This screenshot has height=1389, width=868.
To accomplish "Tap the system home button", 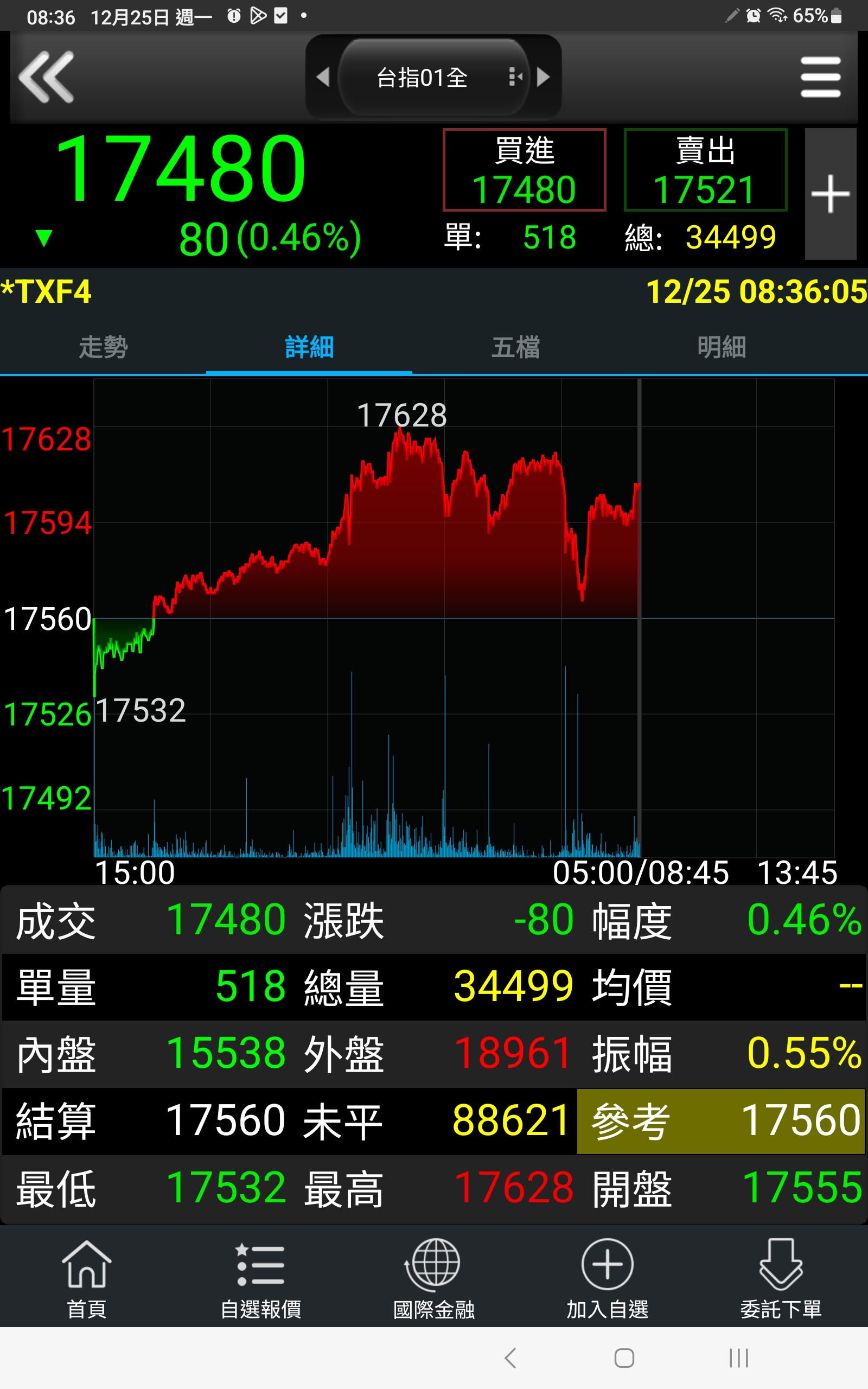I will (624, 1358).
